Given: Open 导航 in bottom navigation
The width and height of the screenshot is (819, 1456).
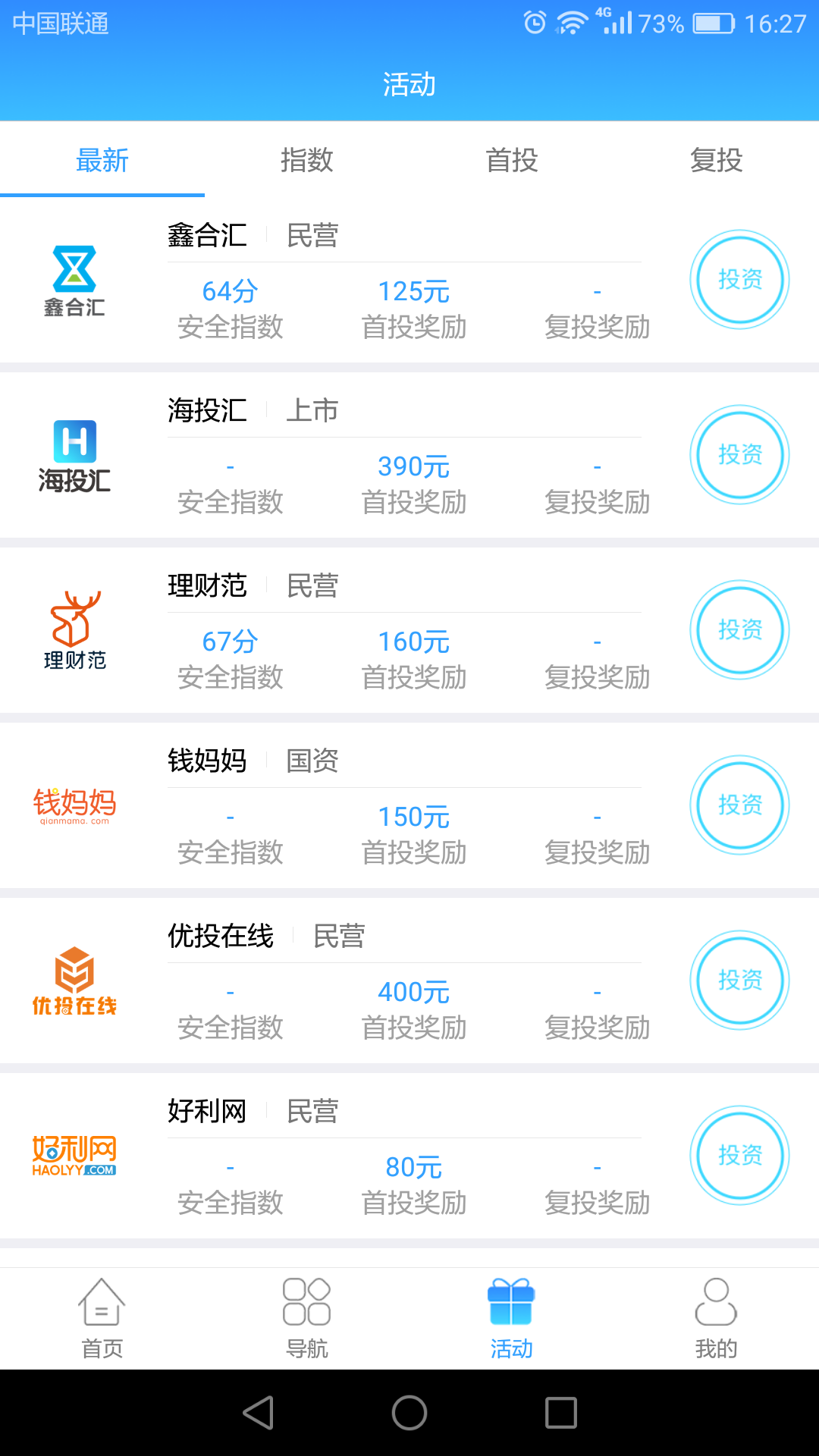Looking at the screenshot, I should [307, 1318].
